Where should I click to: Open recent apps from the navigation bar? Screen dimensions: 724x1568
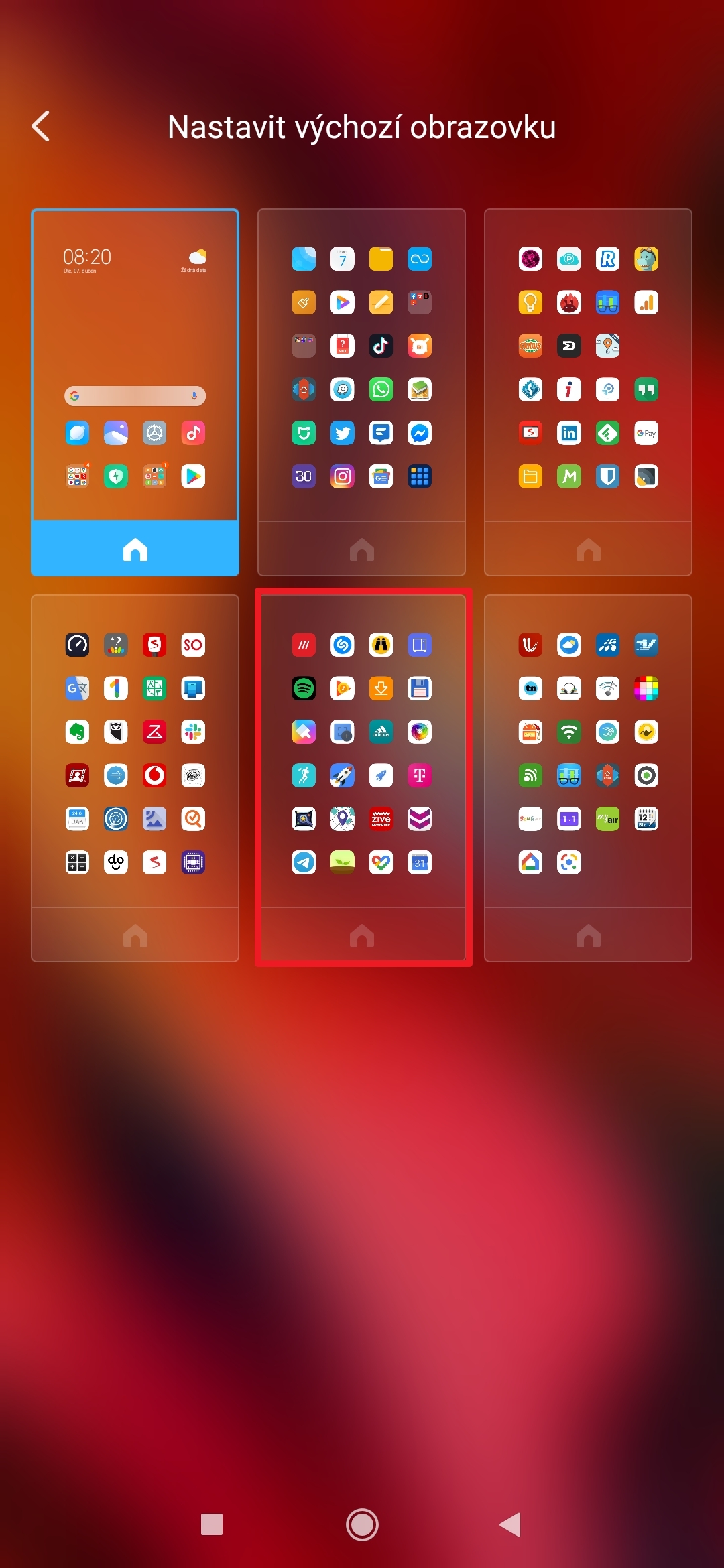point(212,1524)
